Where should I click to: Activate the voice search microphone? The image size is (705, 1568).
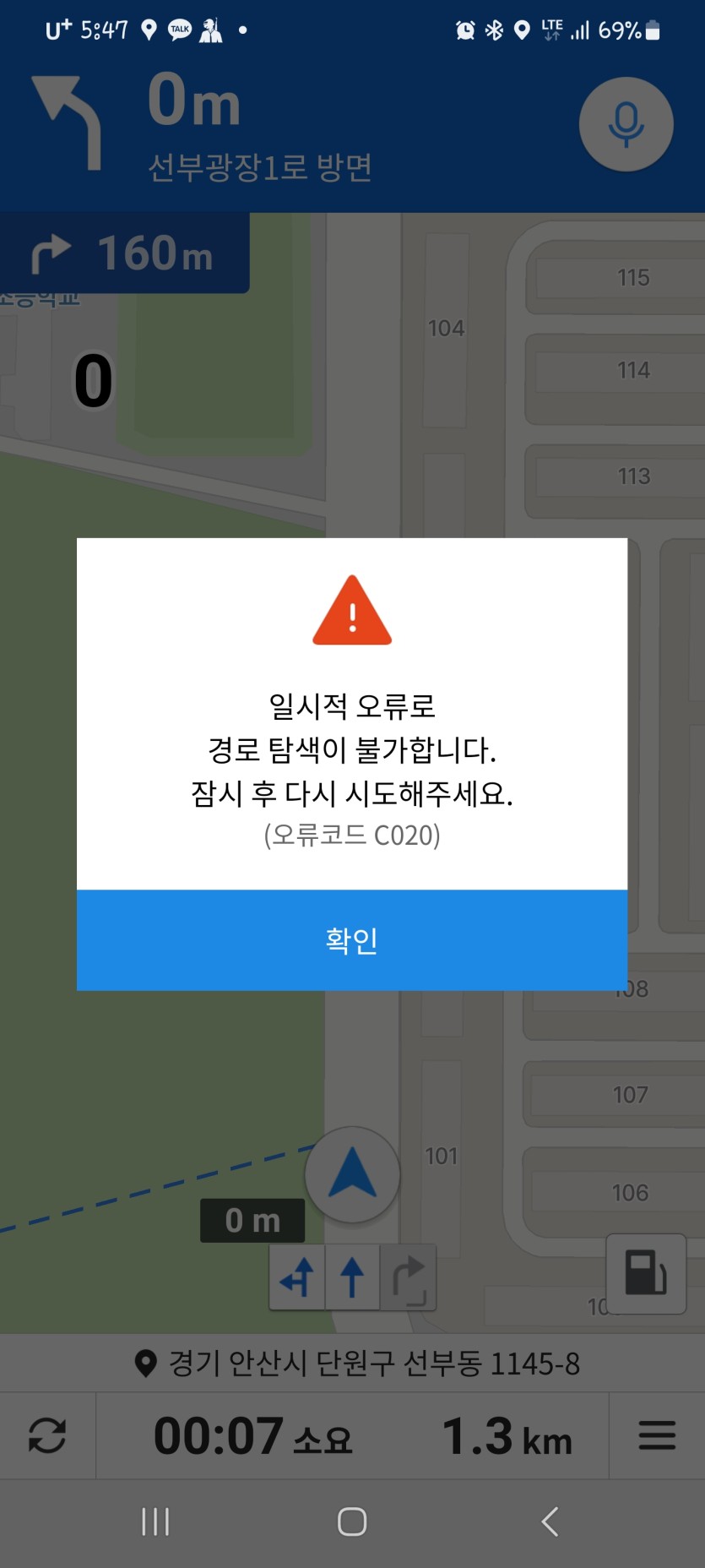[626, 124]
